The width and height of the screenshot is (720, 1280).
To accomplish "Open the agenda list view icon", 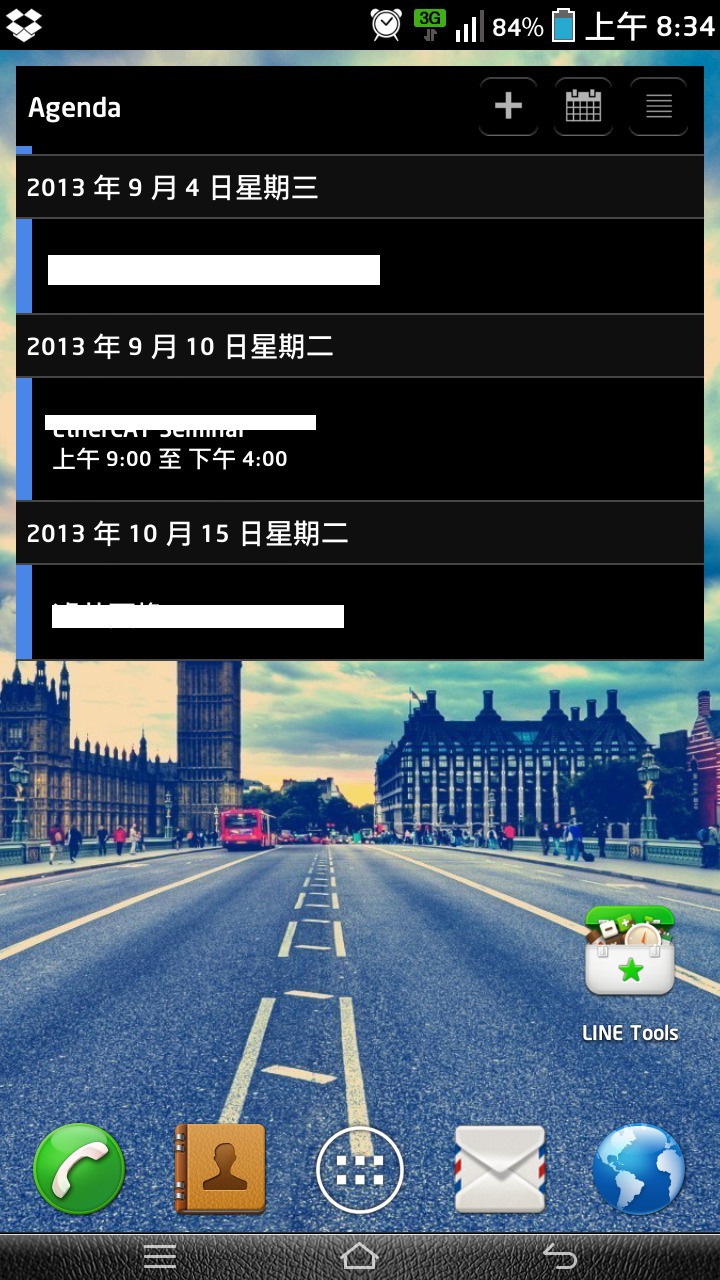I will [658, 106].
